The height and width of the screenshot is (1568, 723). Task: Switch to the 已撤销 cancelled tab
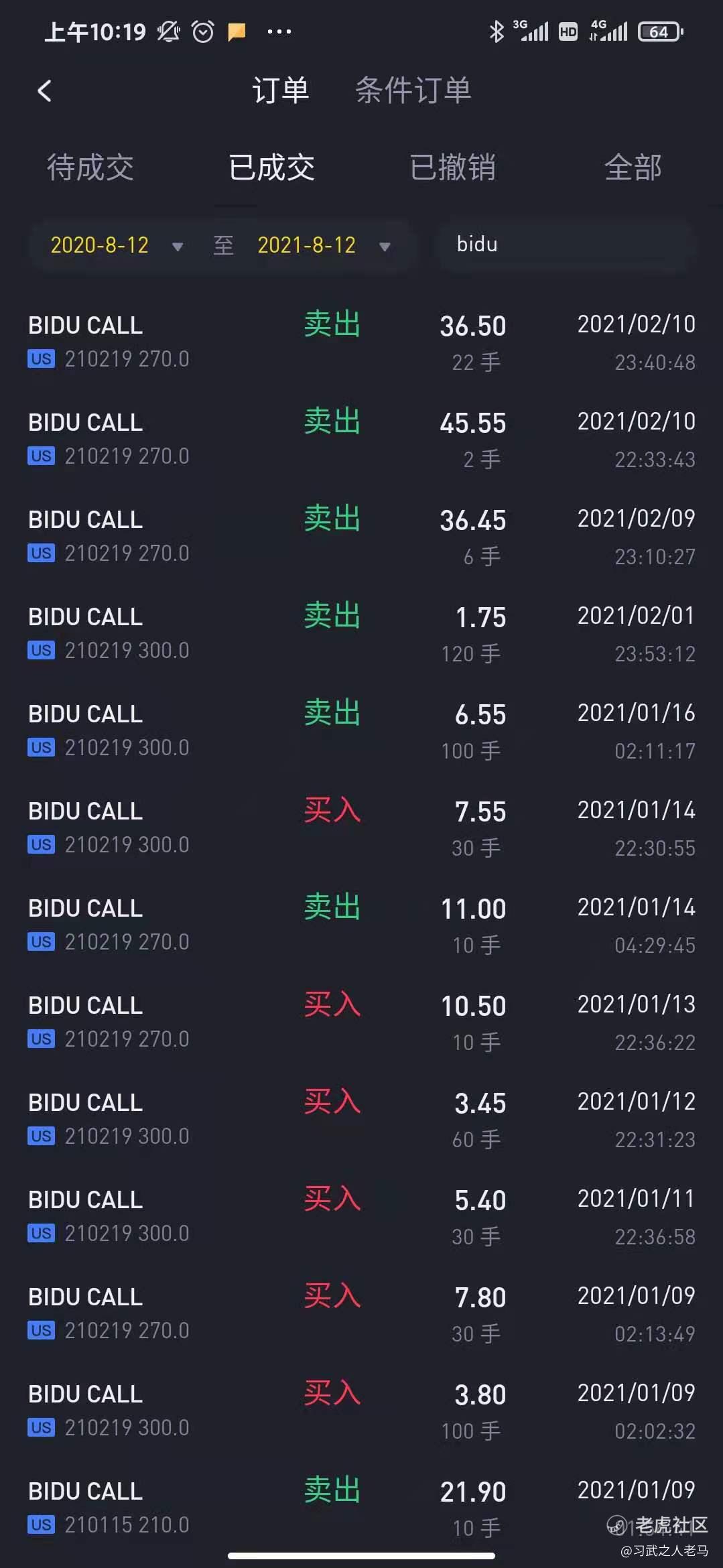coord(452,168)
